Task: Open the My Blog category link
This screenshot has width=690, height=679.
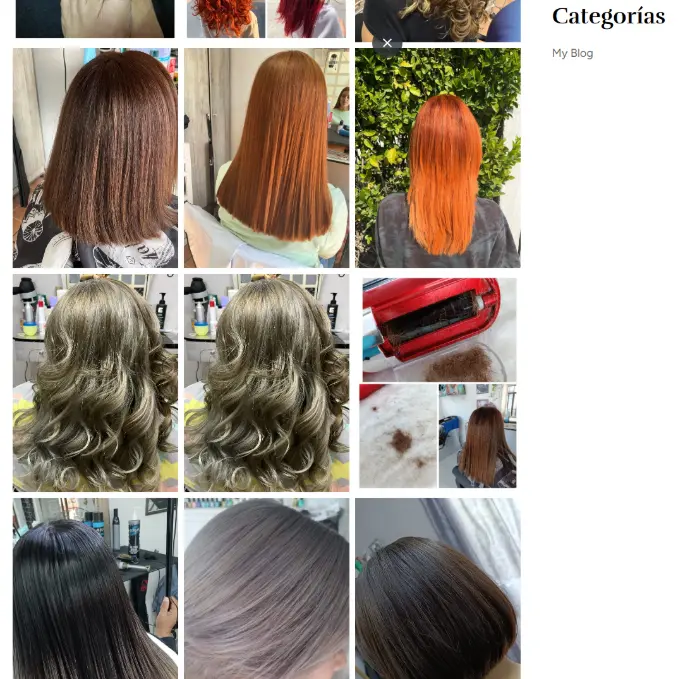Action: pos(572,53)
